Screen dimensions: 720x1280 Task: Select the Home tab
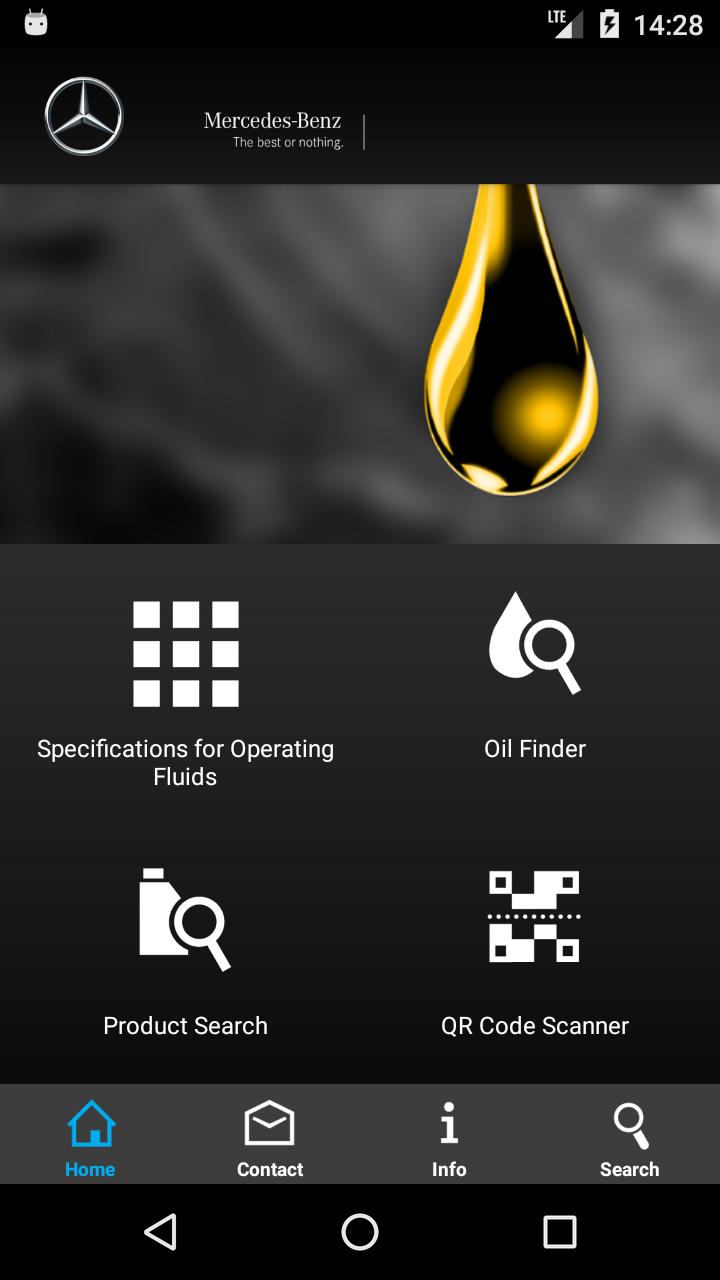click(x=90, y=1136)
